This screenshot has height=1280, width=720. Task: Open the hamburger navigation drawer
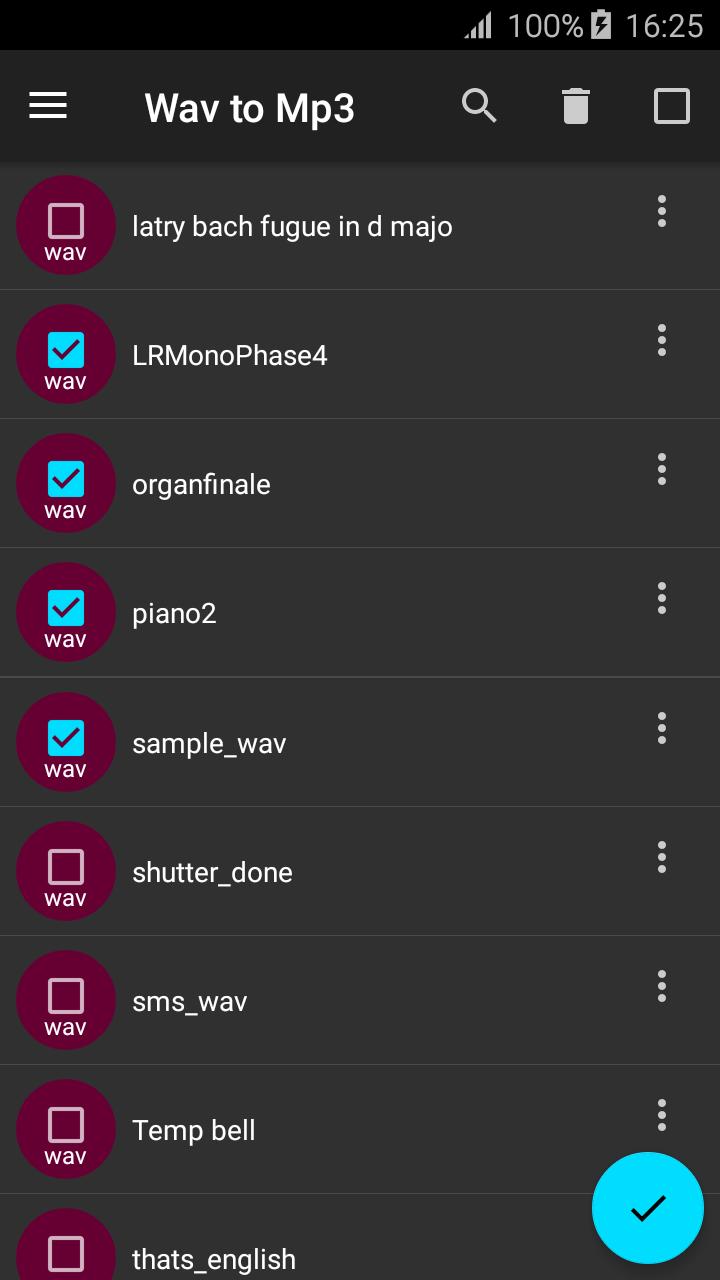click(48, 106)
